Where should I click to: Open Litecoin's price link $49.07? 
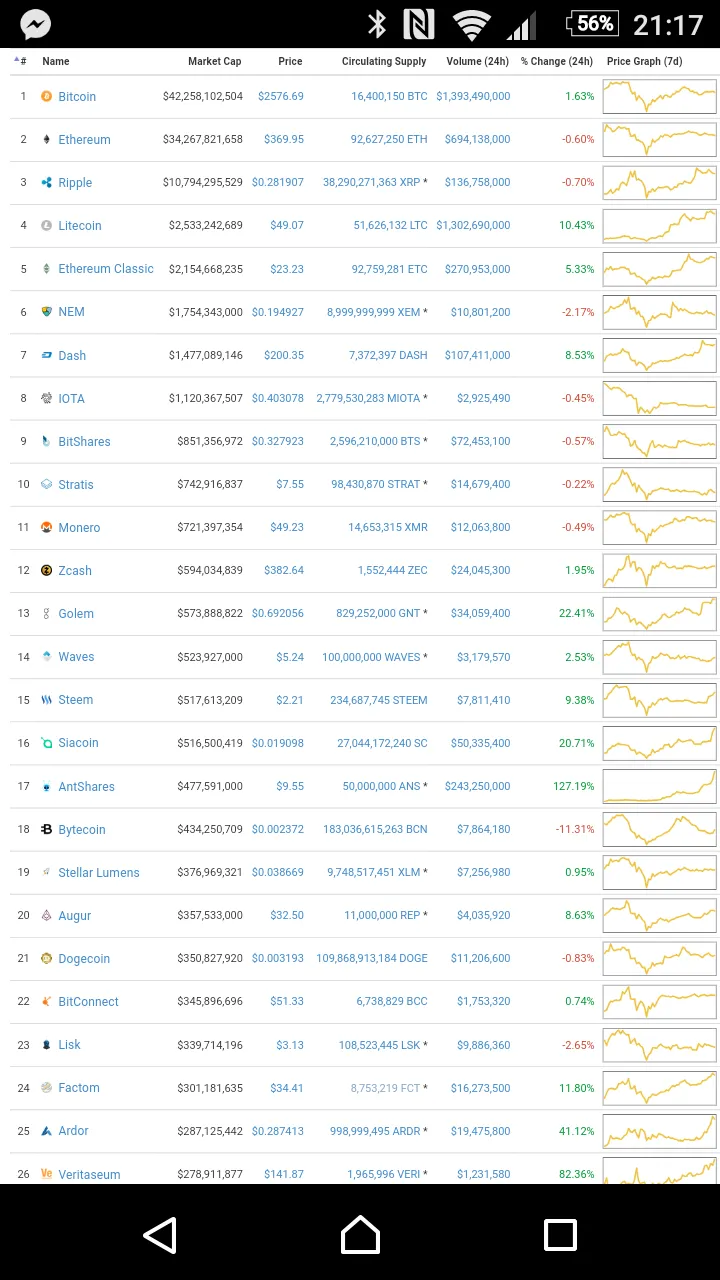pos(287,226)
